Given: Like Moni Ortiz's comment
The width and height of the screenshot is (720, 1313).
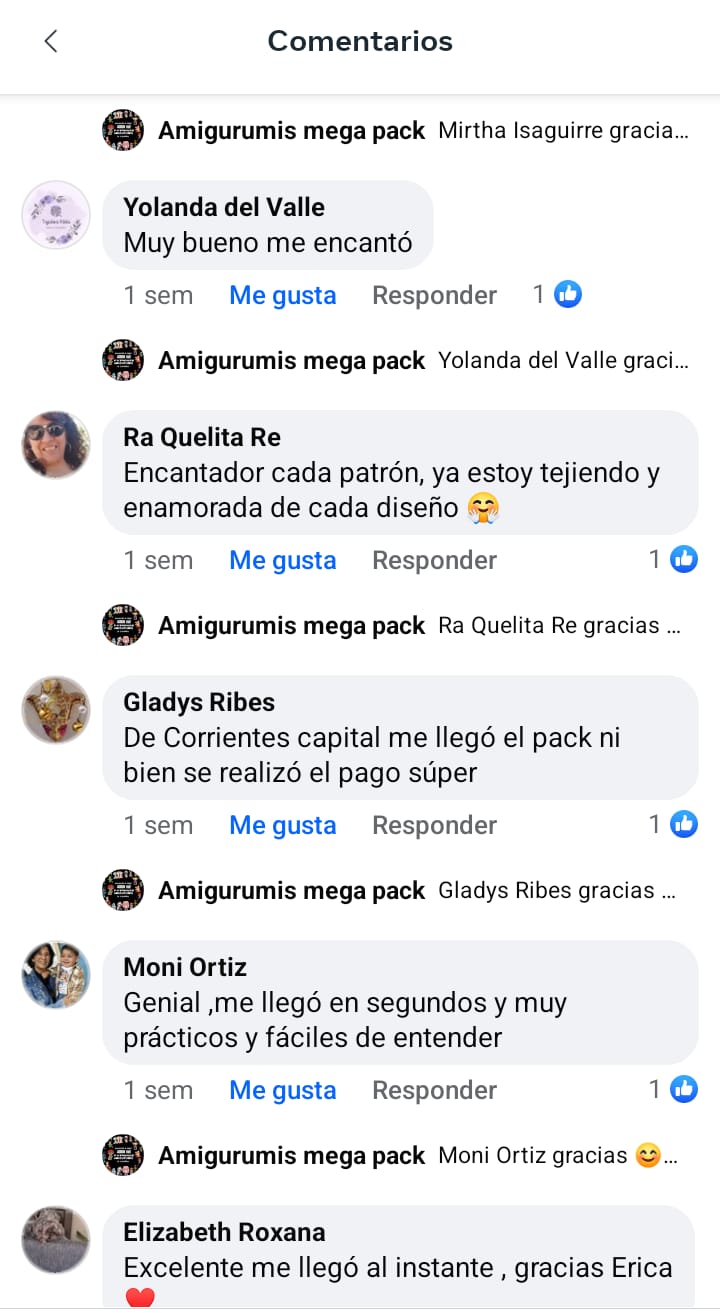Looking at the screenshot, I should click(282, 1090).
